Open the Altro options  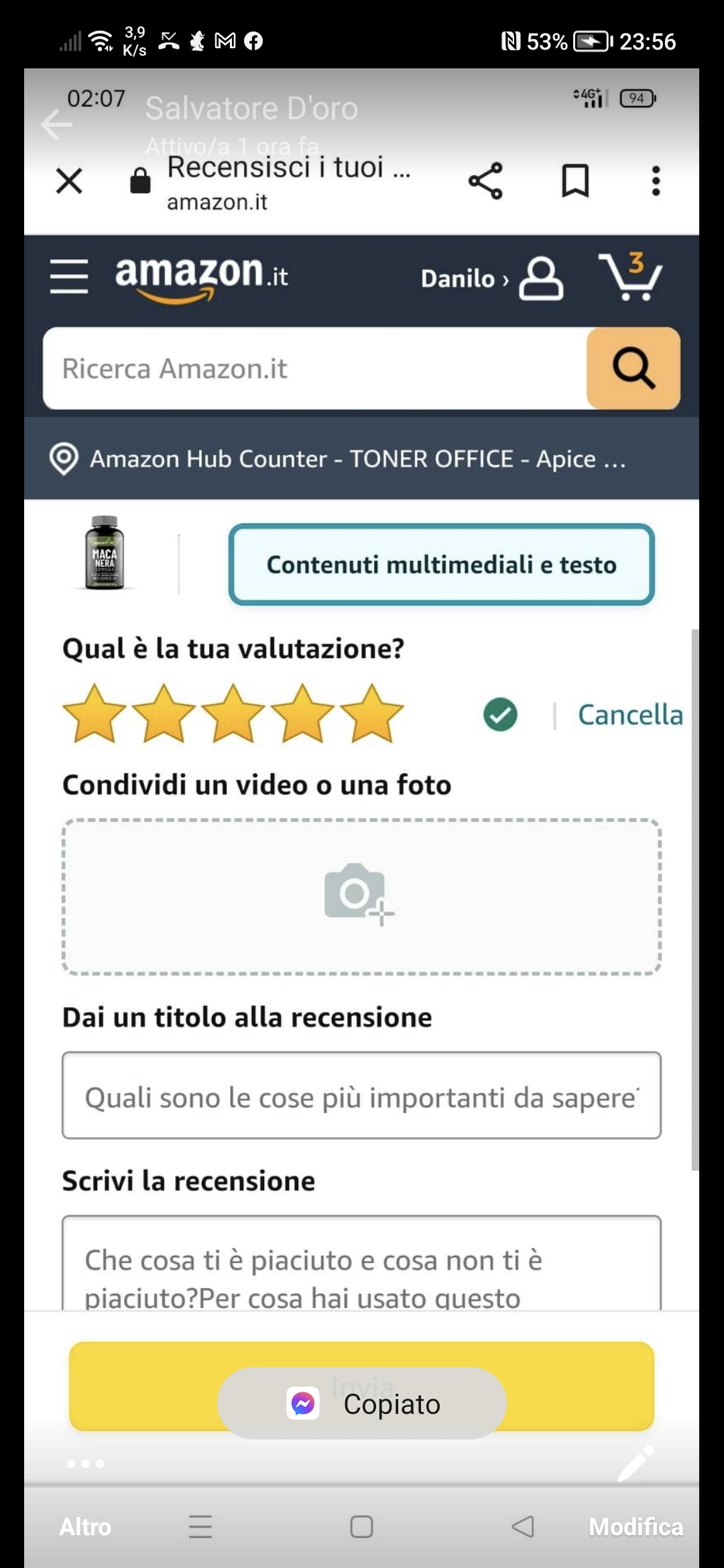pos(85,1526)
